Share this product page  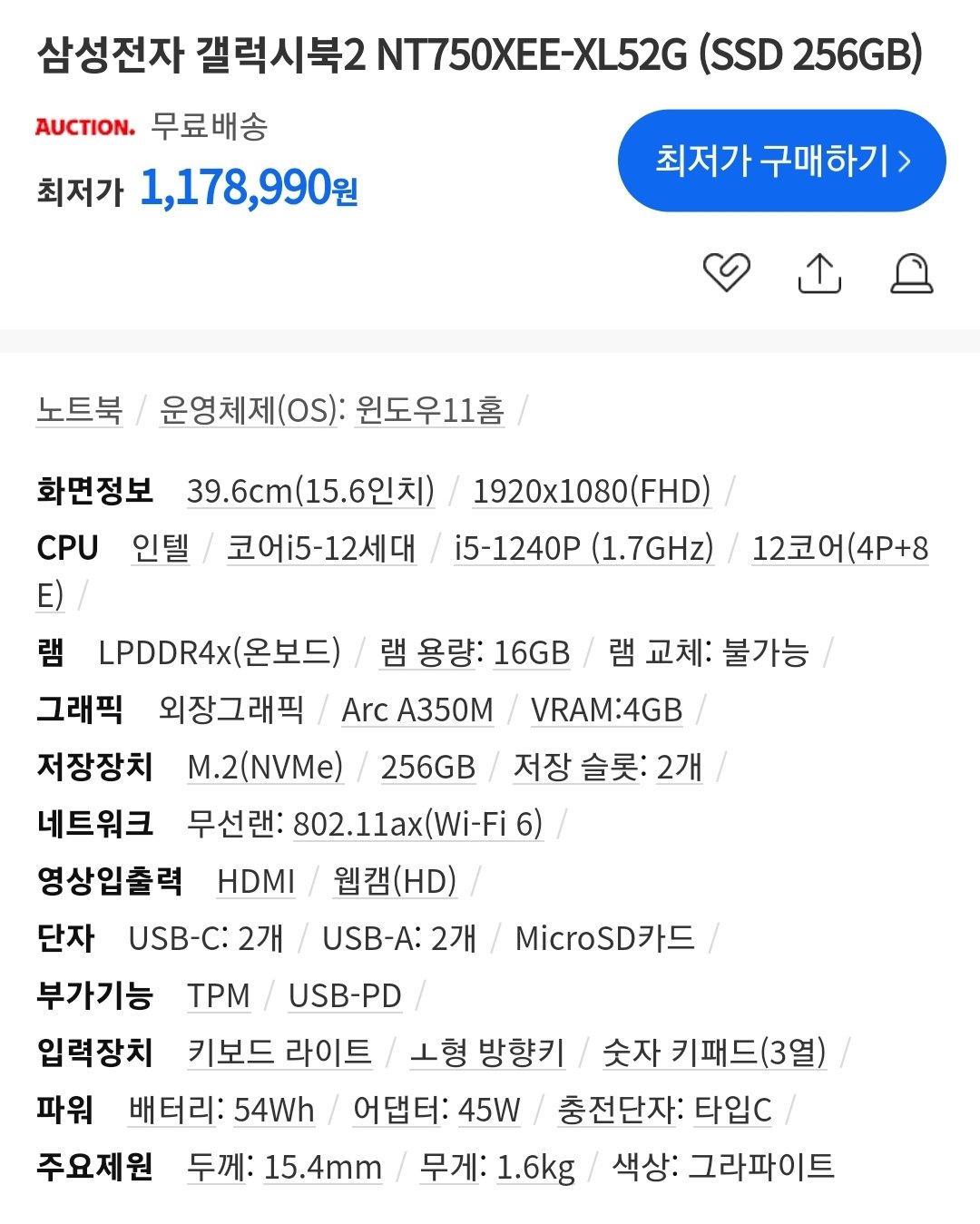(x=819, y=272)
